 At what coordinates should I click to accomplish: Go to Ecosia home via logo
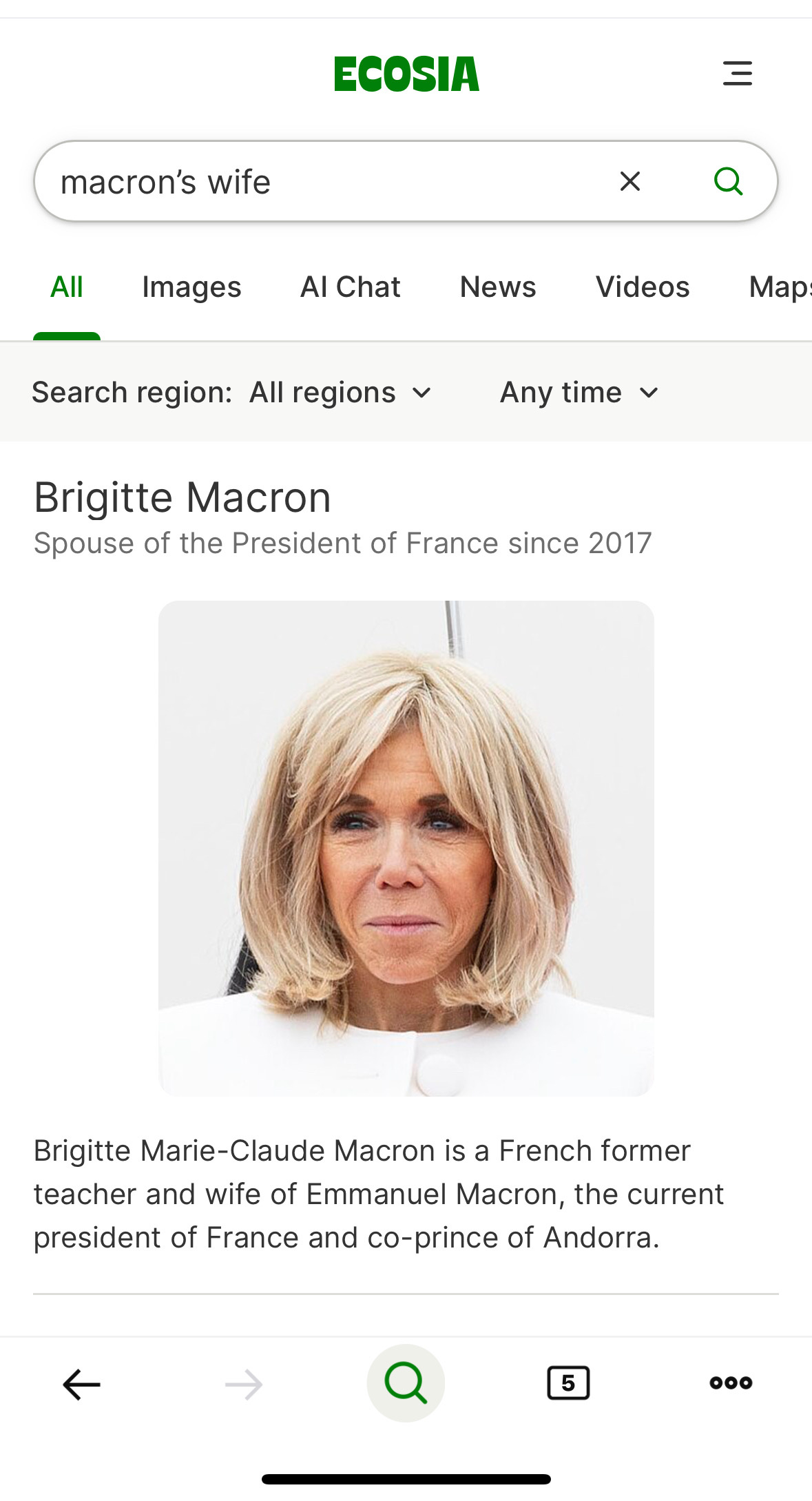(x=406, y=74)
